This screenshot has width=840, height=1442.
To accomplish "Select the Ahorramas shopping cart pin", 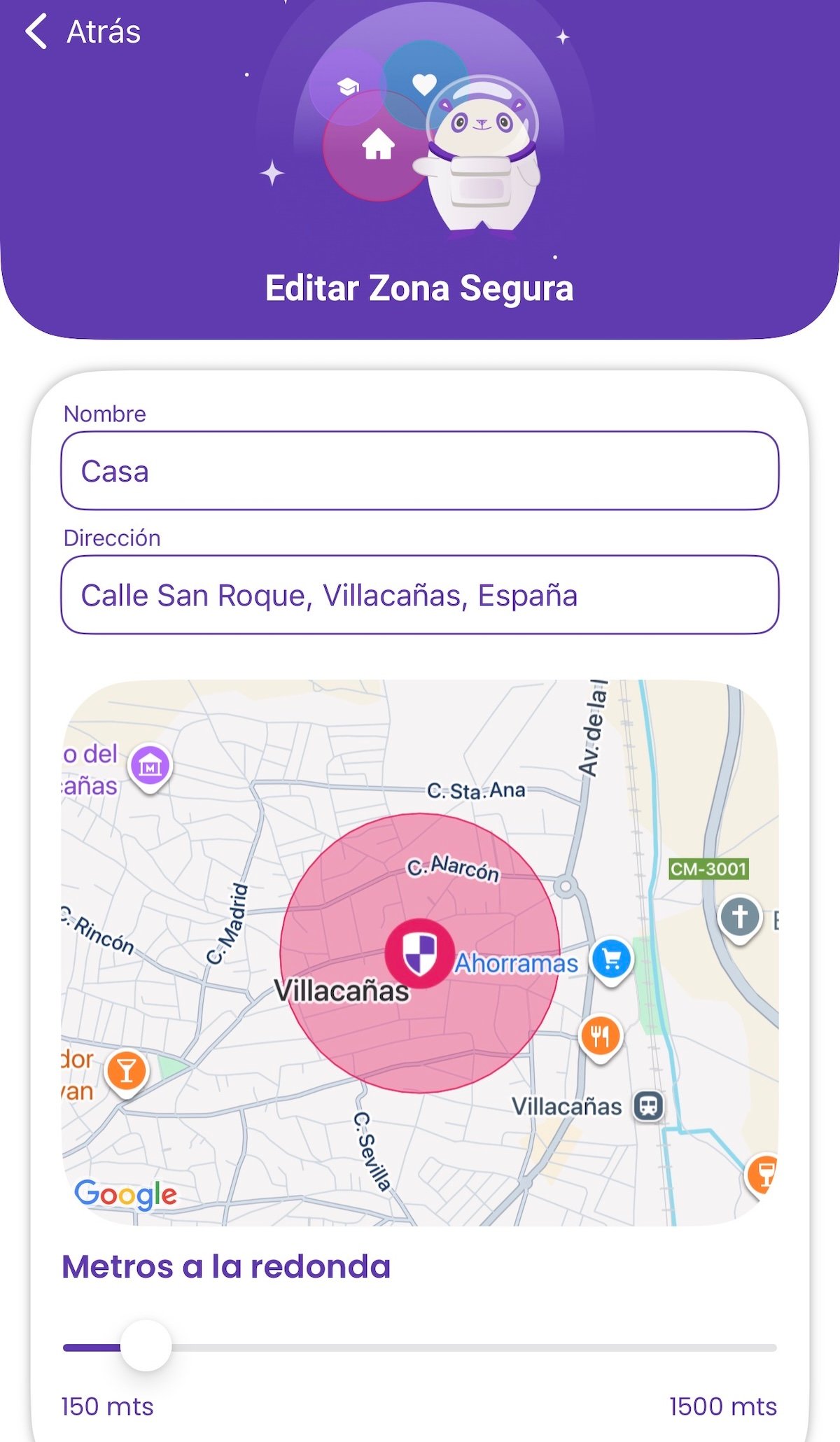I will tap(611, 960).
